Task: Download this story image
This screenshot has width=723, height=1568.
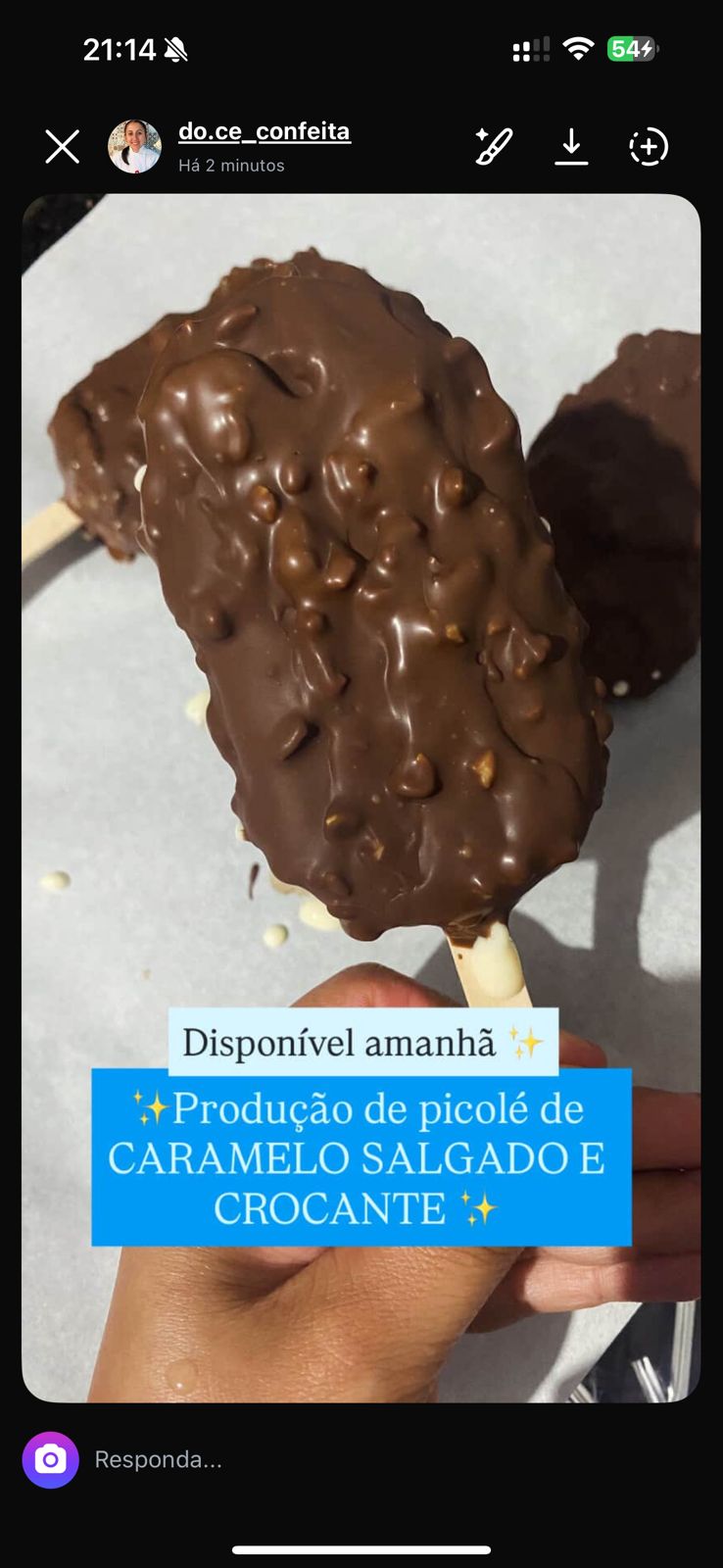Action: 571,147
